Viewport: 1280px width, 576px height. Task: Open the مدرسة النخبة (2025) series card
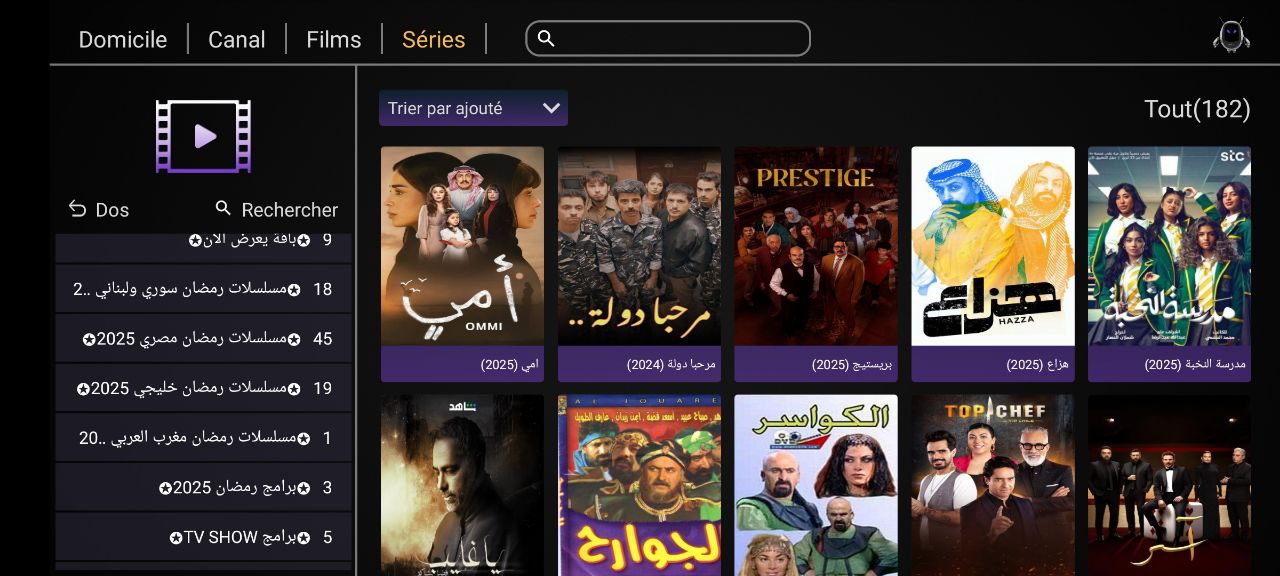click(1169, 263)
